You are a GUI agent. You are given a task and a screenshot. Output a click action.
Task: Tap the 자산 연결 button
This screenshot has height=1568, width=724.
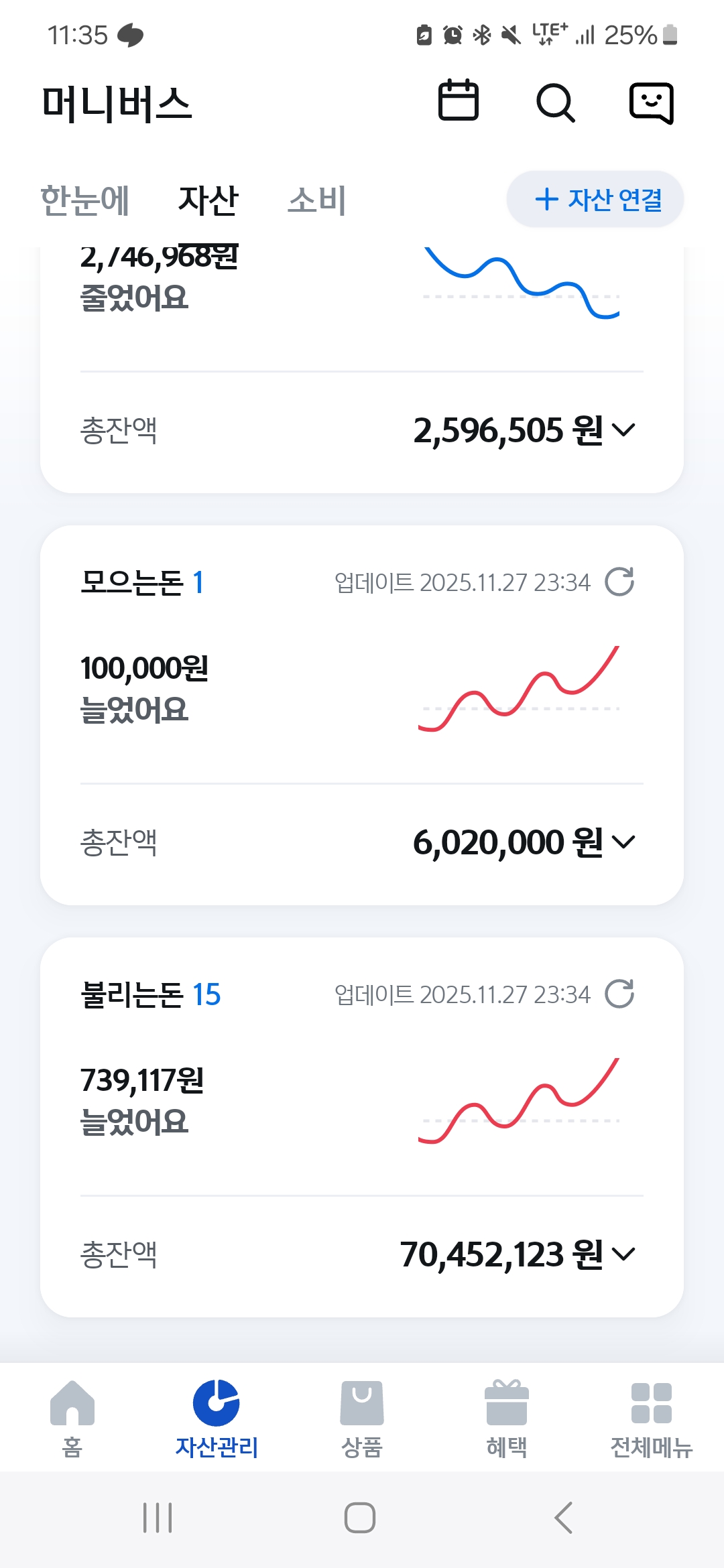(x=595, y=199)
